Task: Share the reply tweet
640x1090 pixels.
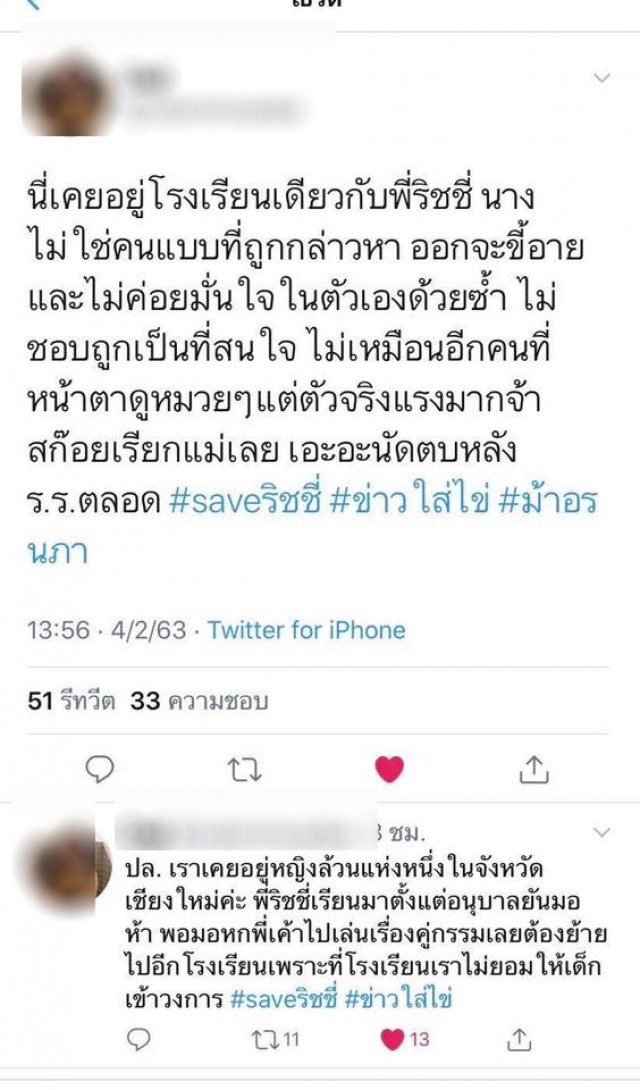Action: click(x=518, y=1039)
